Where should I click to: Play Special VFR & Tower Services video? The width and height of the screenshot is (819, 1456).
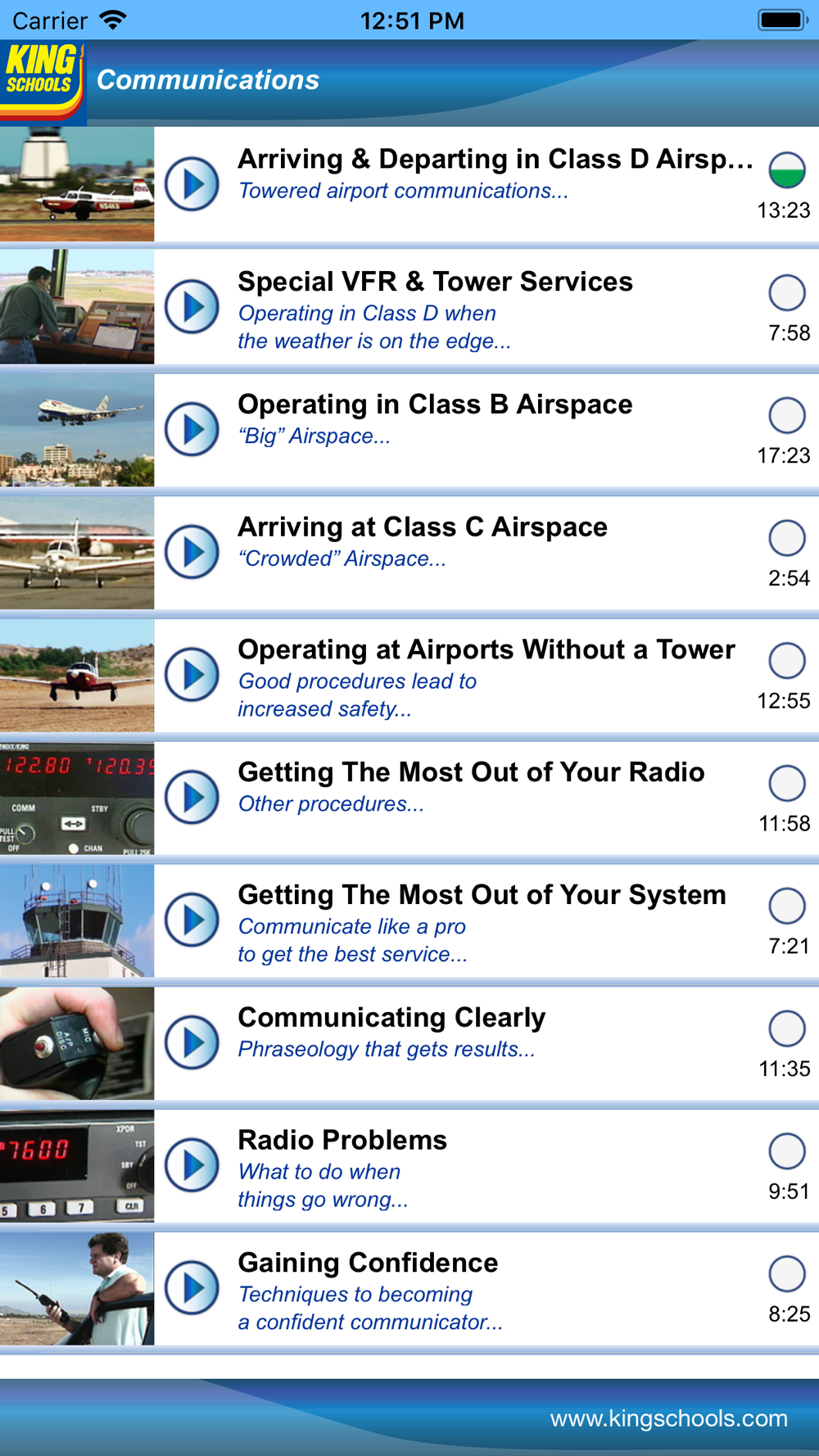(x=192, y=307)
